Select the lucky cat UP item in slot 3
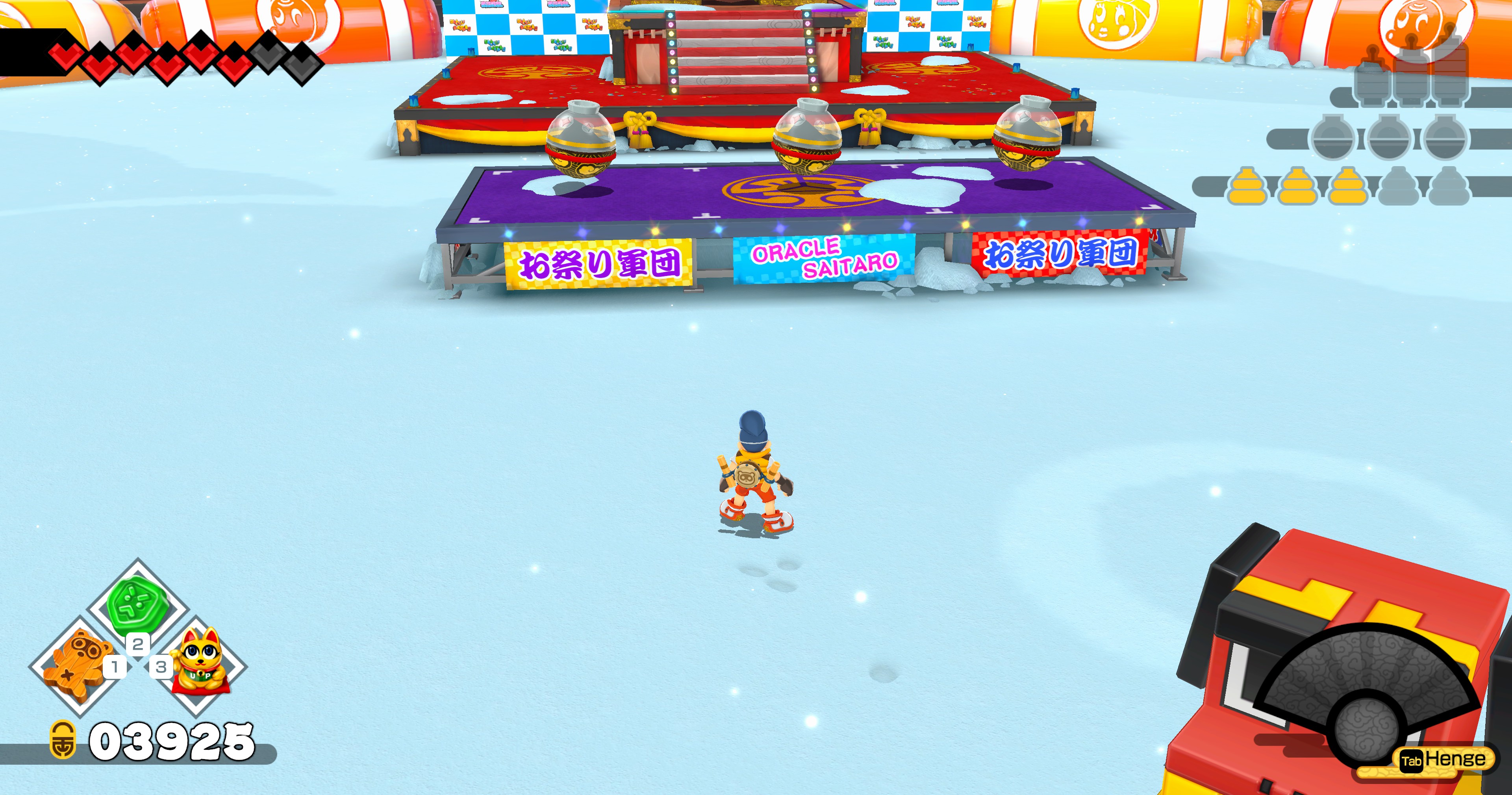 pyautogui.click(x=201, y=666)
